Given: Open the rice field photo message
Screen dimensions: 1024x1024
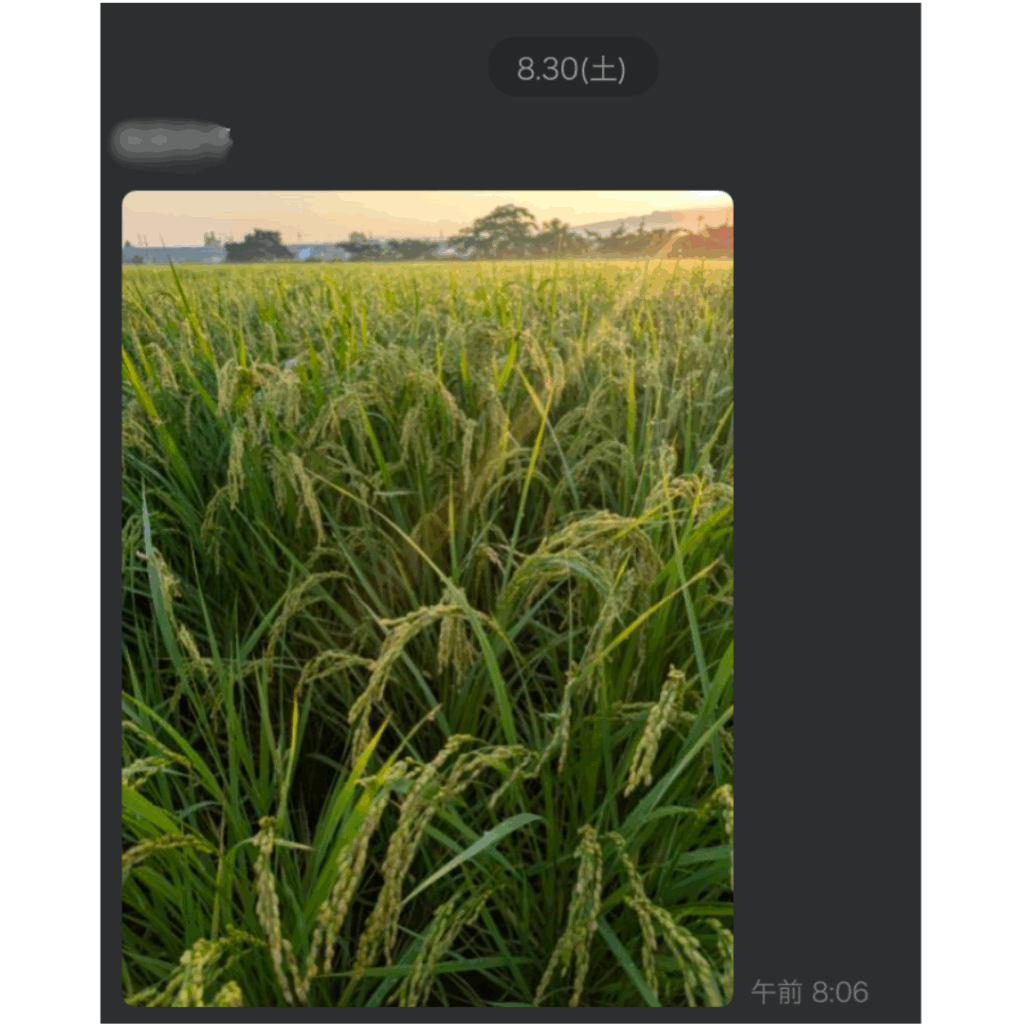Looking at the screenshot, I should click(427, 598).
